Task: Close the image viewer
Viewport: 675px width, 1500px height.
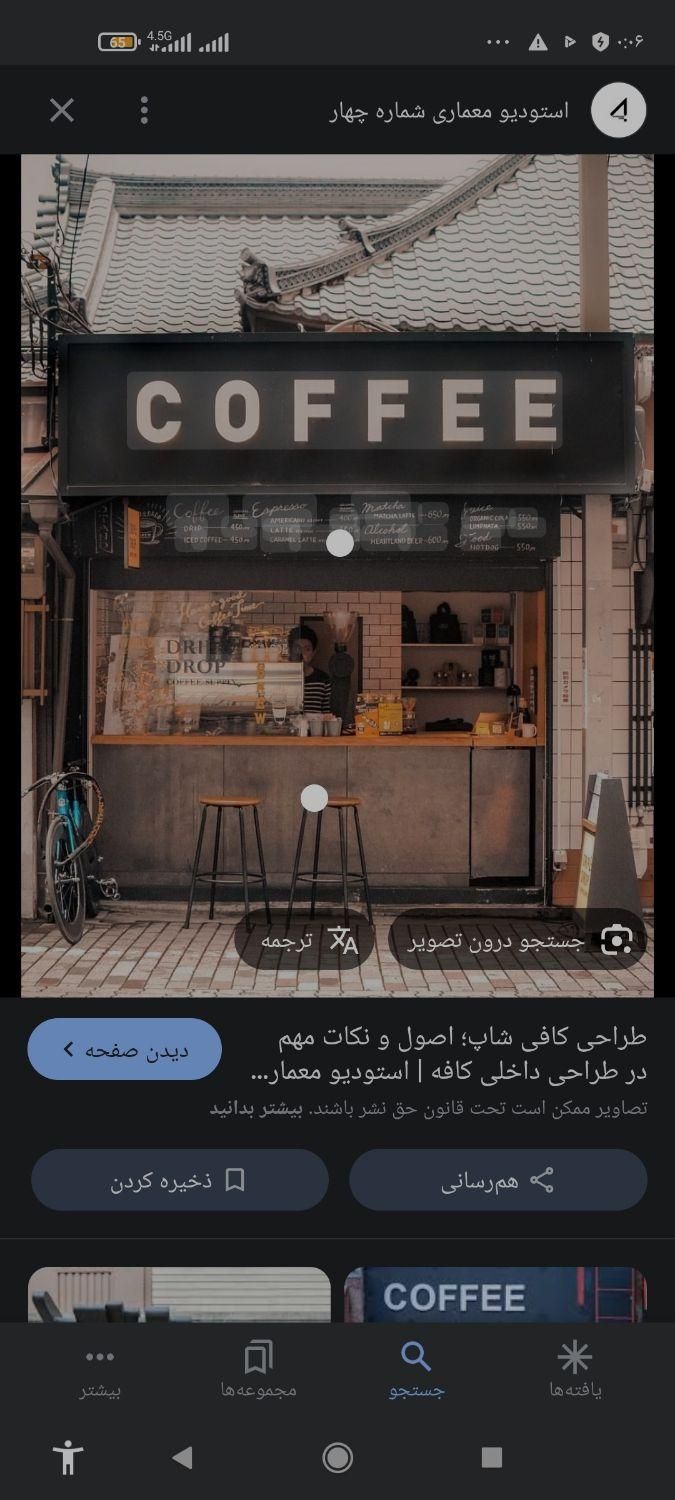Action: point(62,110)
